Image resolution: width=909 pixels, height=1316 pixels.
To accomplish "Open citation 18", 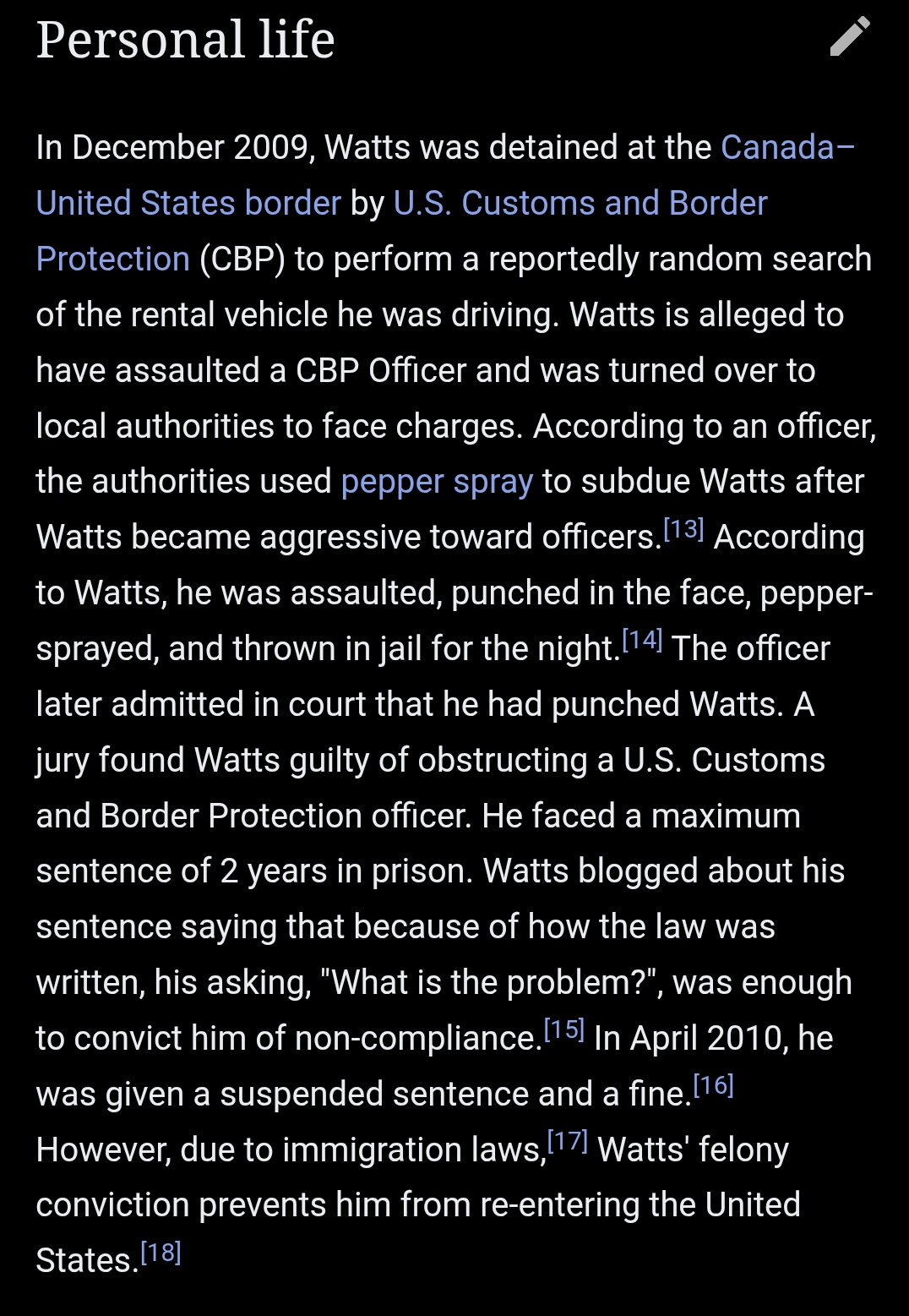I will (161, 1253).
